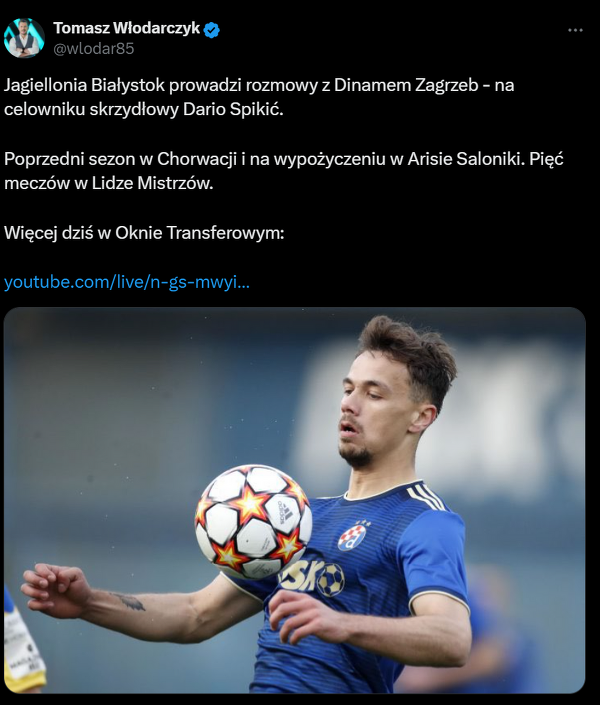Follow the youtube.com/live link
Image resolution: width=600 pixels, height=705 pixels.
point(127,282)
